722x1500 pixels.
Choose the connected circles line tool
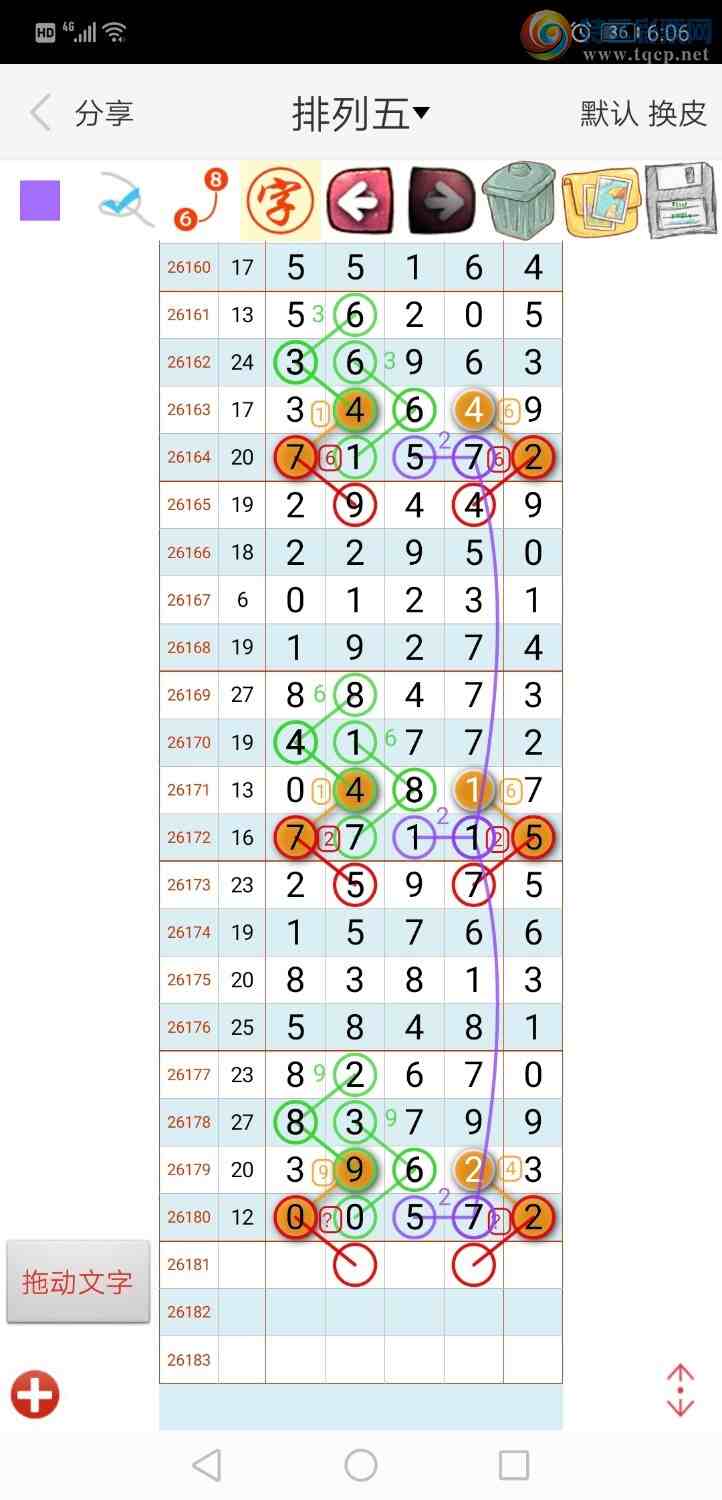200,200
